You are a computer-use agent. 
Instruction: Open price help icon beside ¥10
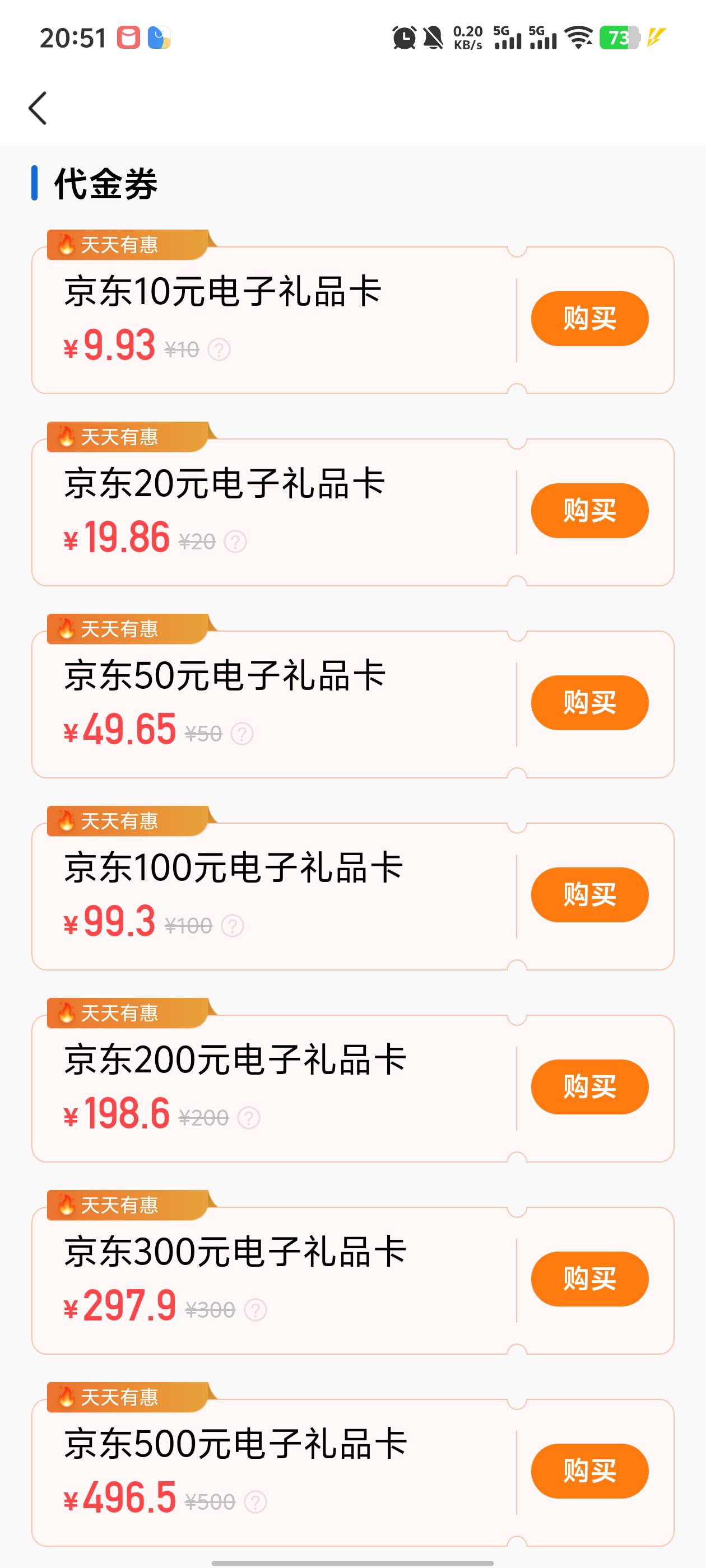click(219, 350)
